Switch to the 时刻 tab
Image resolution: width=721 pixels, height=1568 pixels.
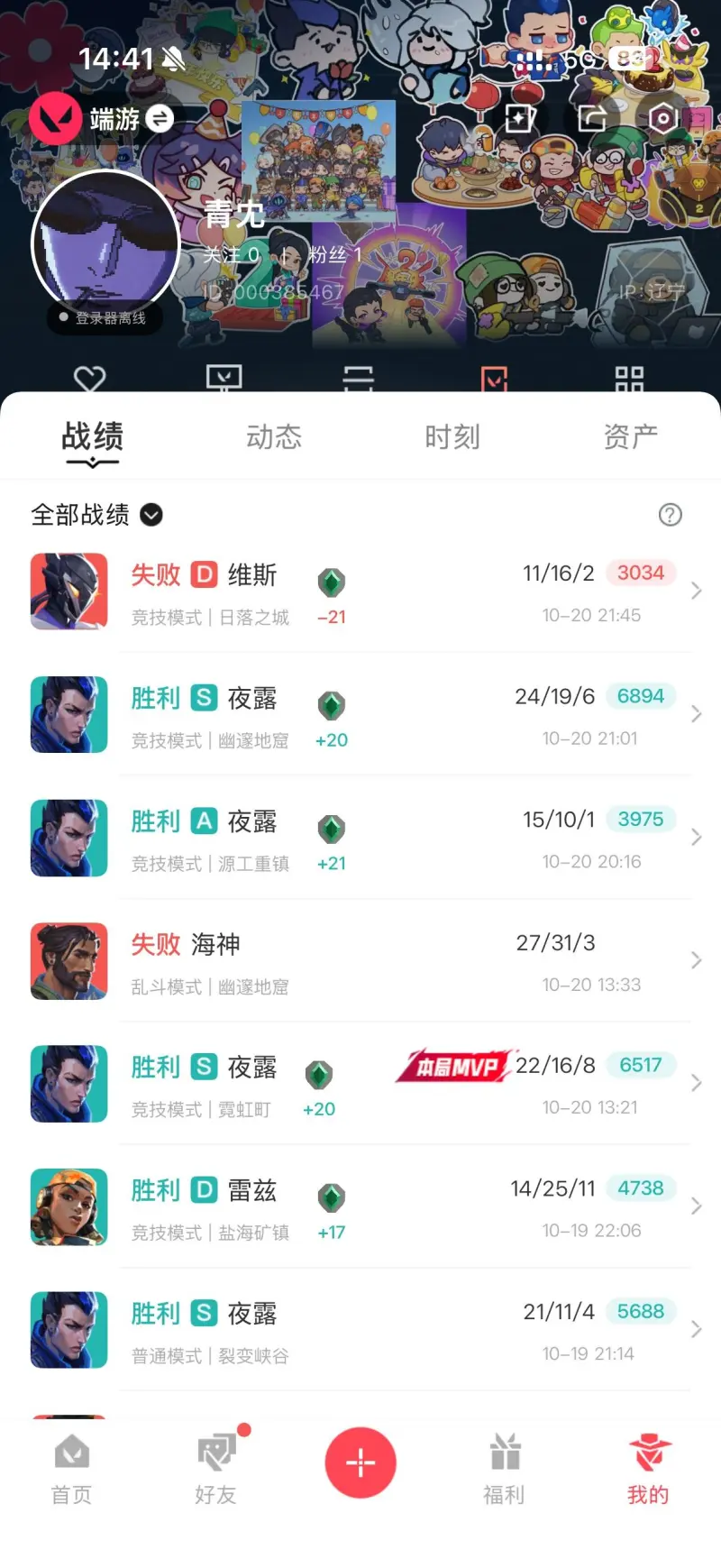click(x=452, y=437)
